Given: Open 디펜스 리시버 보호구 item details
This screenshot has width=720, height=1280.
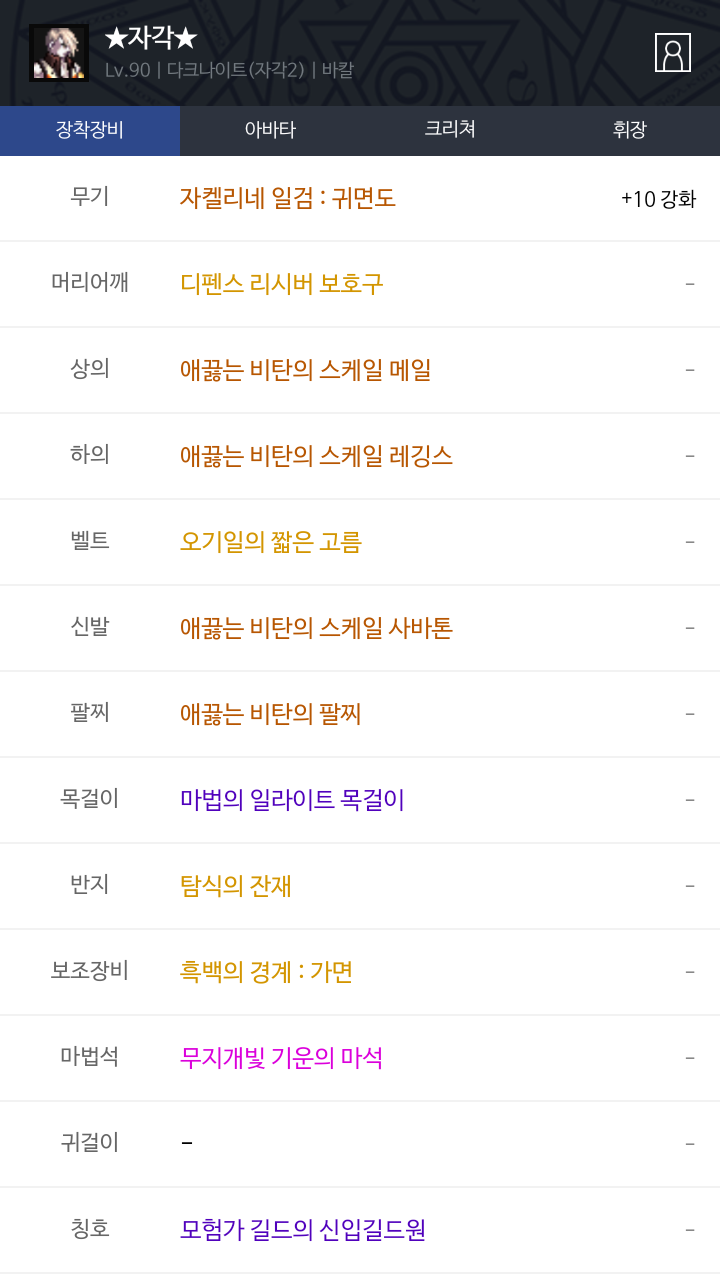Looking at the screenshot, I should 282,284.
